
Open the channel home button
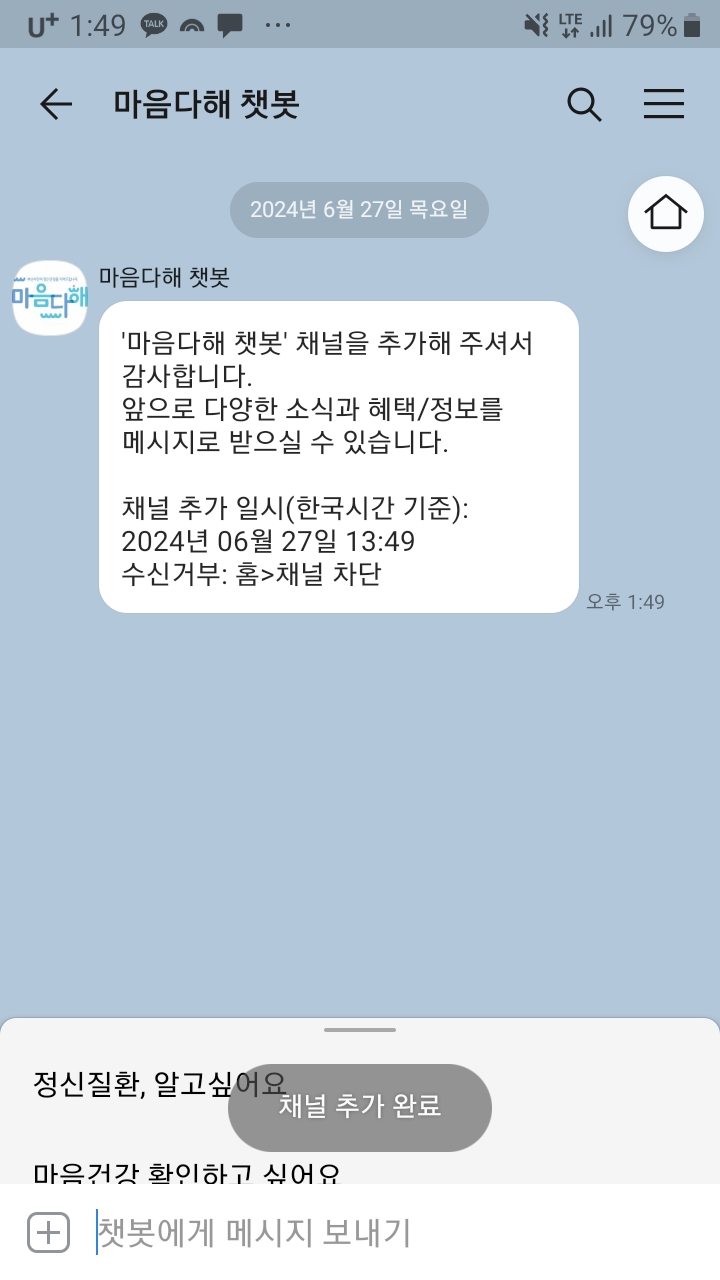(666, 213)
